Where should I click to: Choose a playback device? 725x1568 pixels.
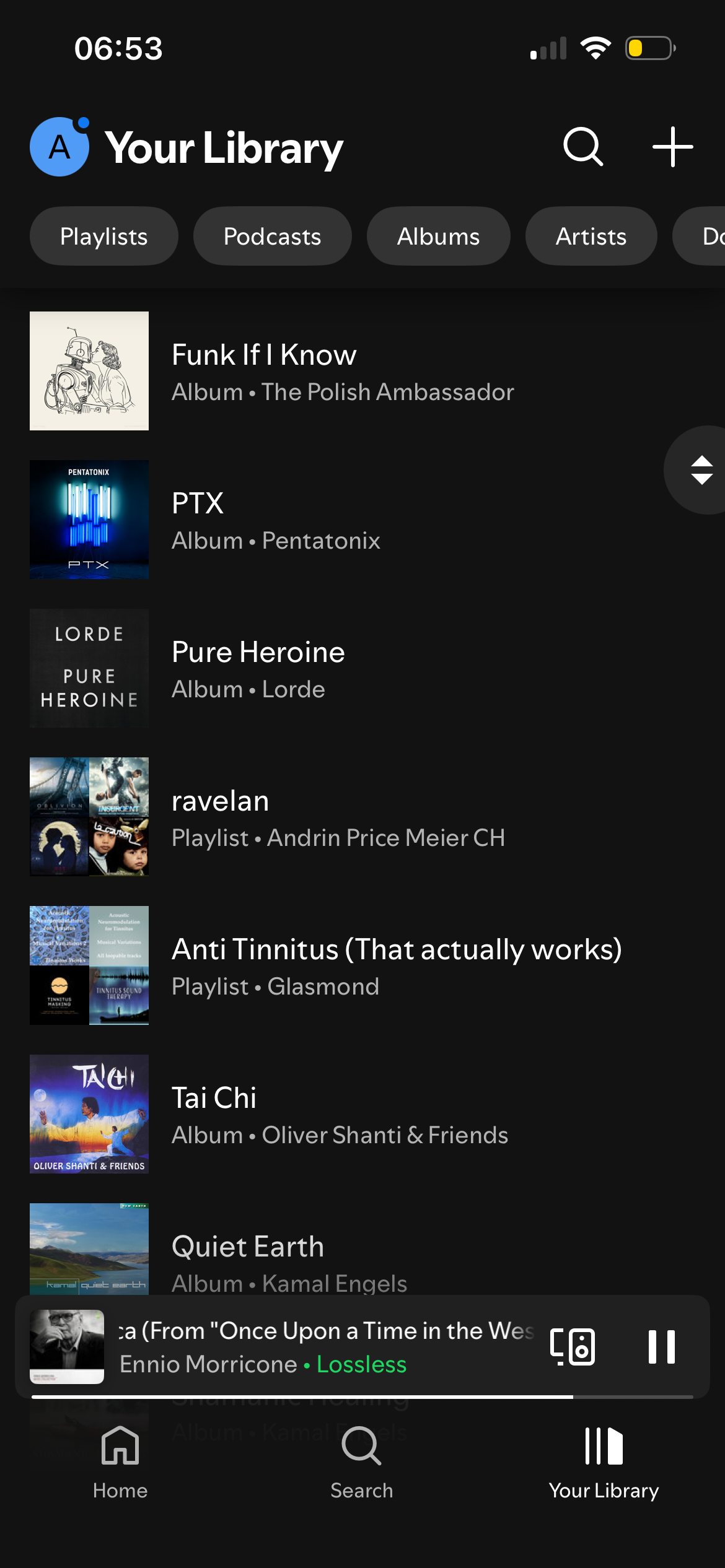573,1347
